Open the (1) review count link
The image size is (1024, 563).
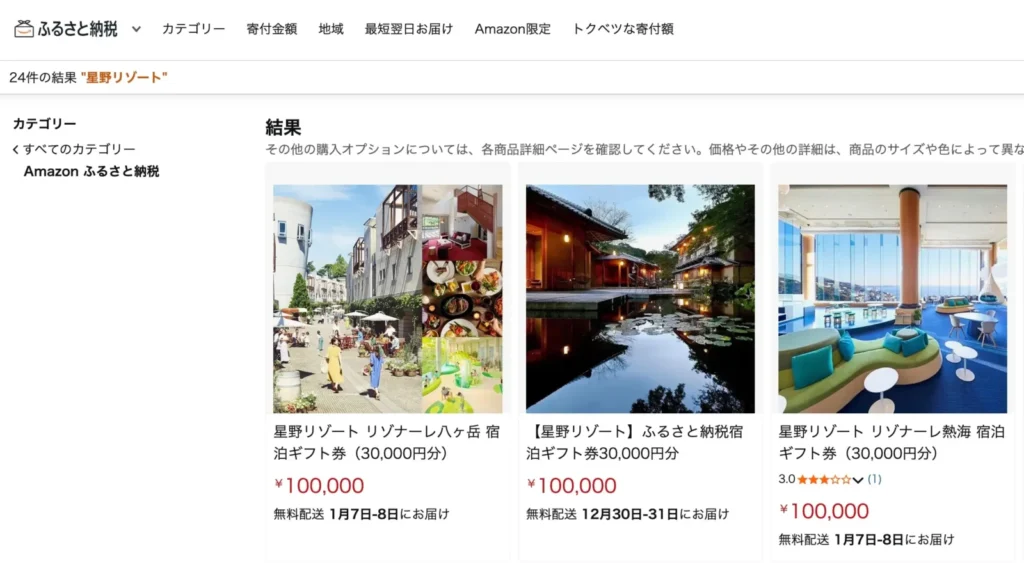click(x=874, y=479)
